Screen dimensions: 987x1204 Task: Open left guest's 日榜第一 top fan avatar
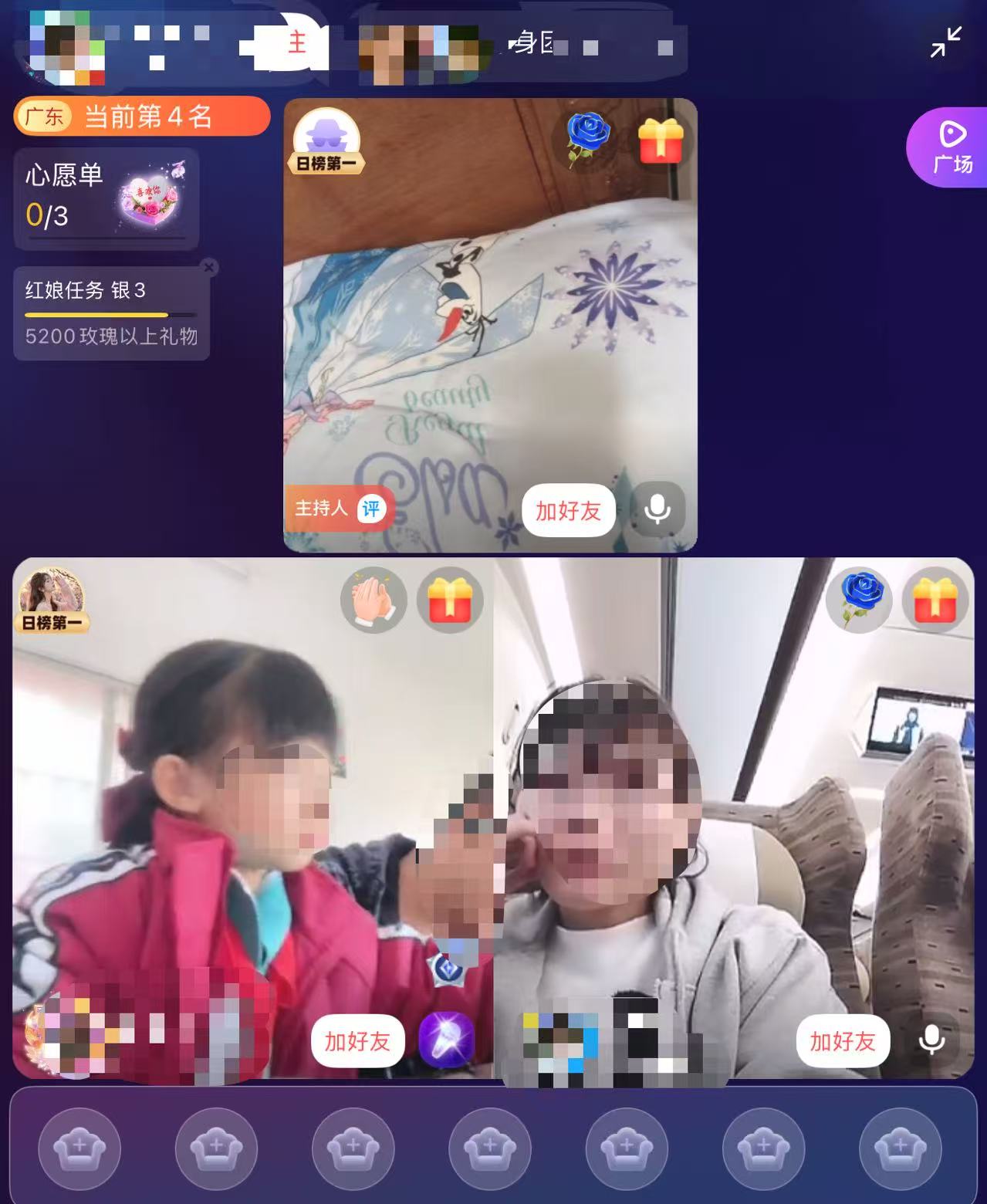52,598
